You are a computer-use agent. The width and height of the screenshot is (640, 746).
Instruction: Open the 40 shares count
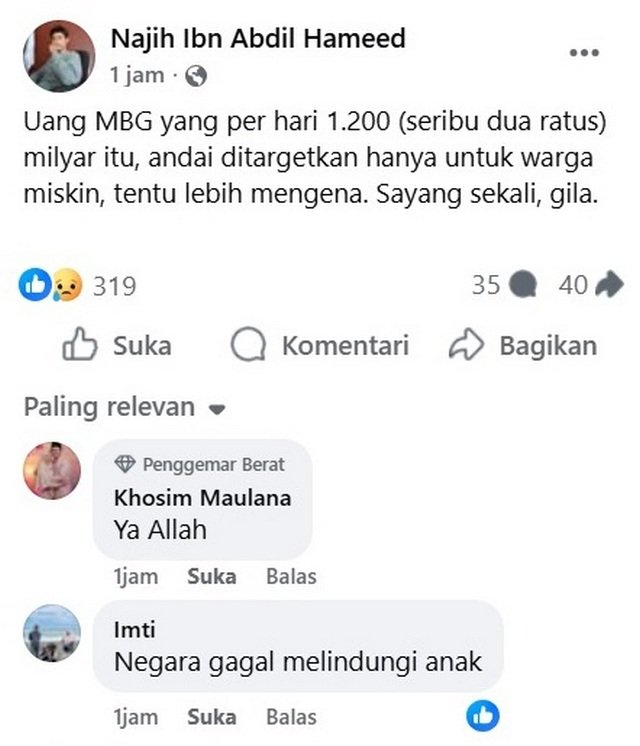point(590,286)
